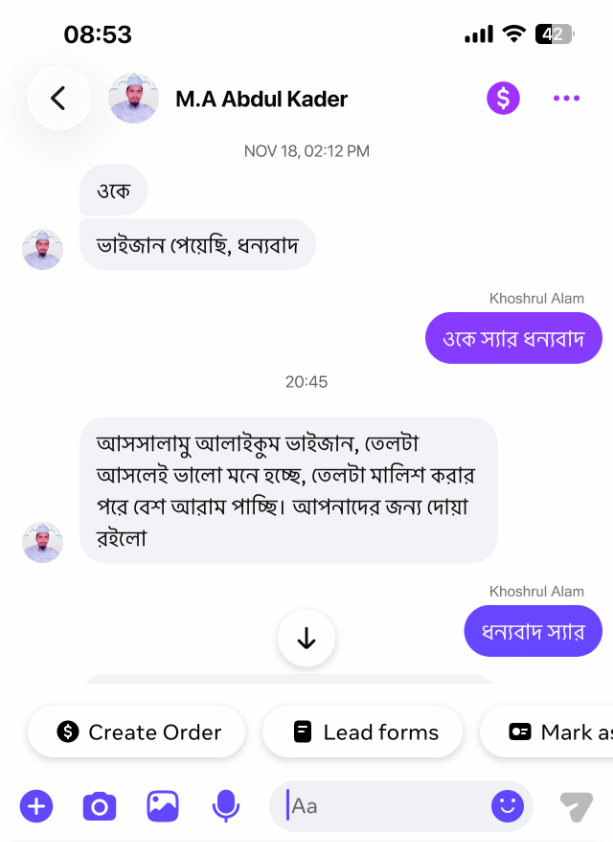
Task: Tap the Create Order chip
Action: click(x=137, y=732)
